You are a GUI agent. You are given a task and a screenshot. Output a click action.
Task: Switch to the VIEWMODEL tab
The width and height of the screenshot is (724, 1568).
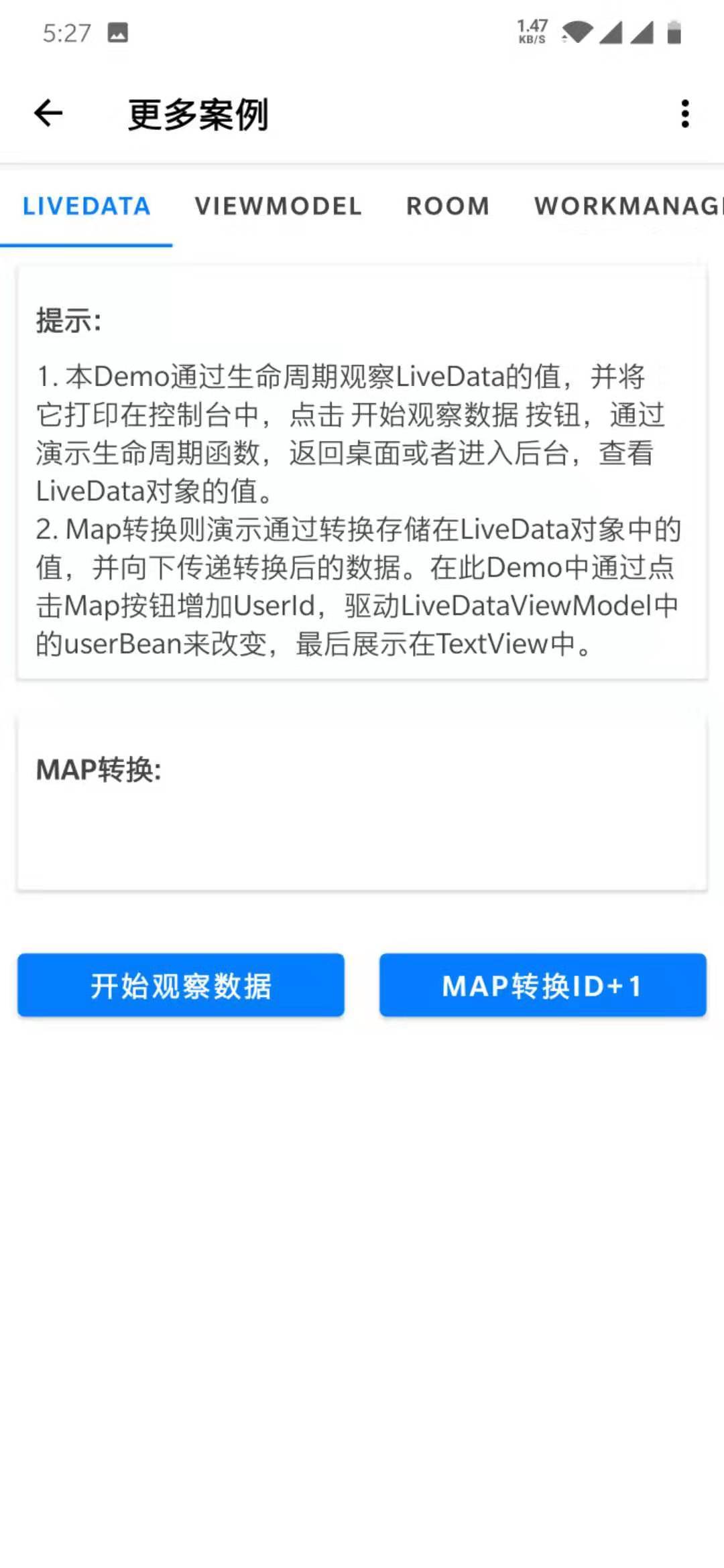click(278, 206)
